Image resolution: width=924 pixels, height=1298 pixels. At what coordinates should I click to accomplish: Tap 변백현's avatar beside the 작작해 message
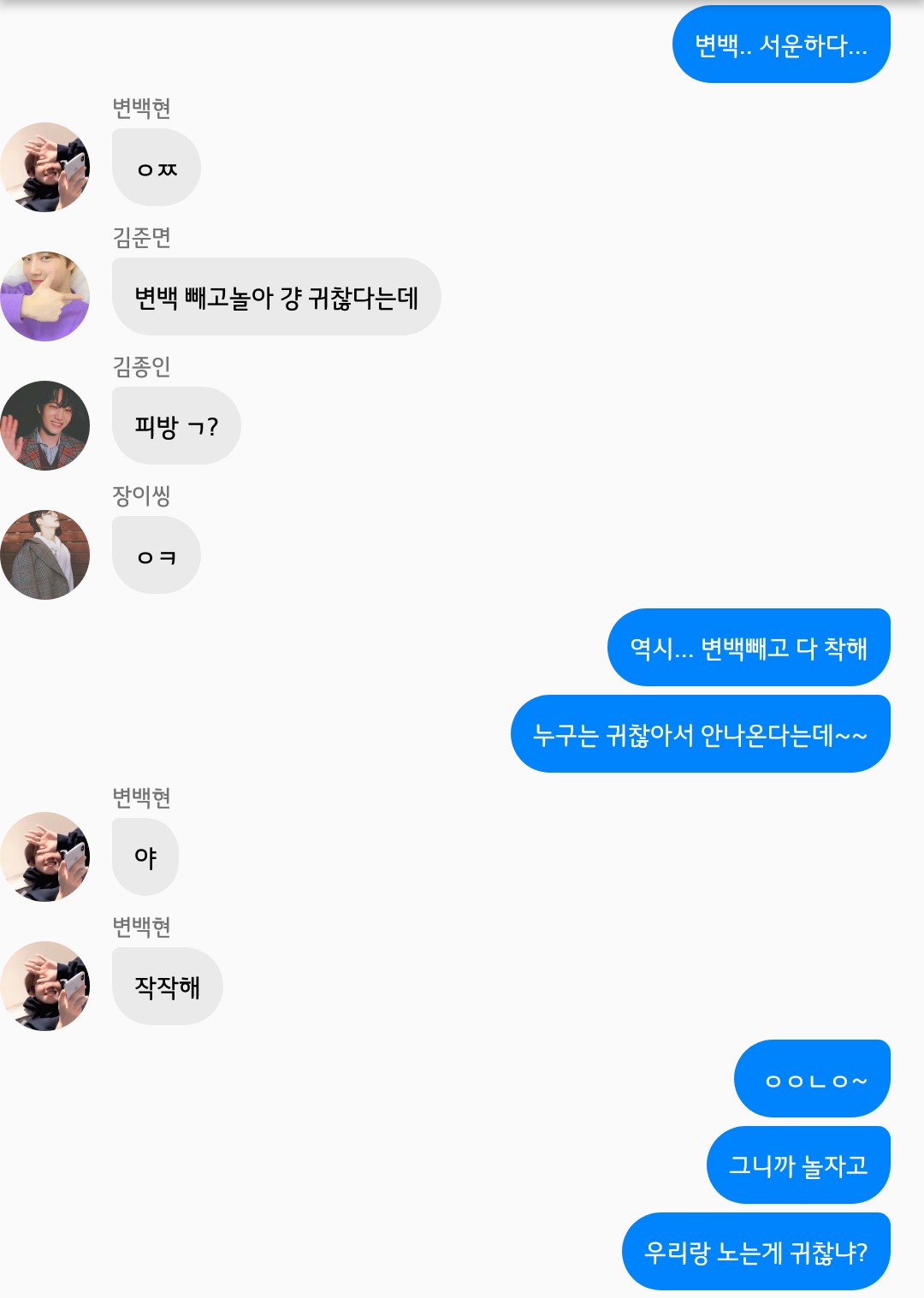click(44, 986)
